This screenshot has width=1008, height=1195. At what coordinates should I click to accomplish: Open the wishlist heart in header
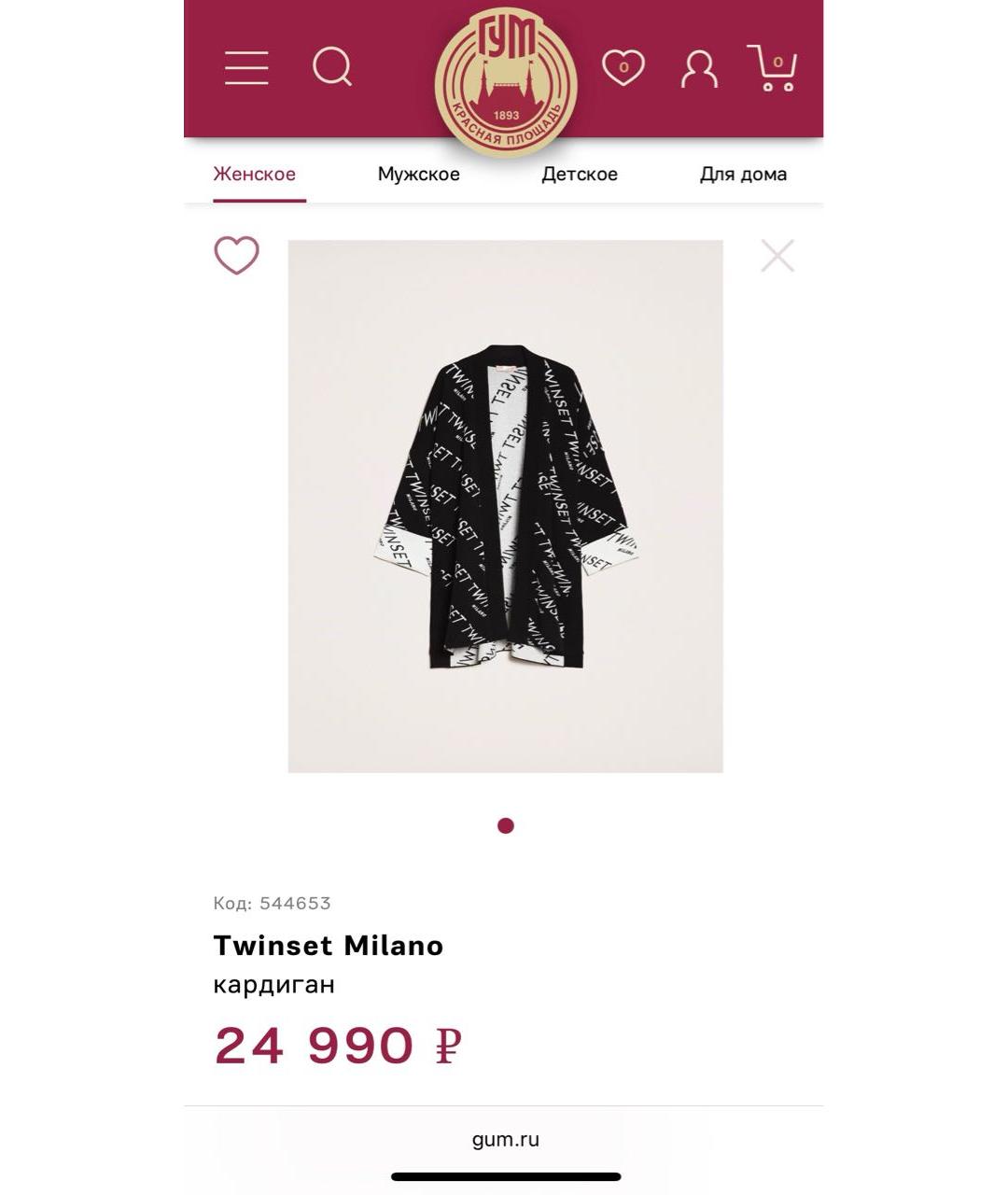tap(623, 67)
